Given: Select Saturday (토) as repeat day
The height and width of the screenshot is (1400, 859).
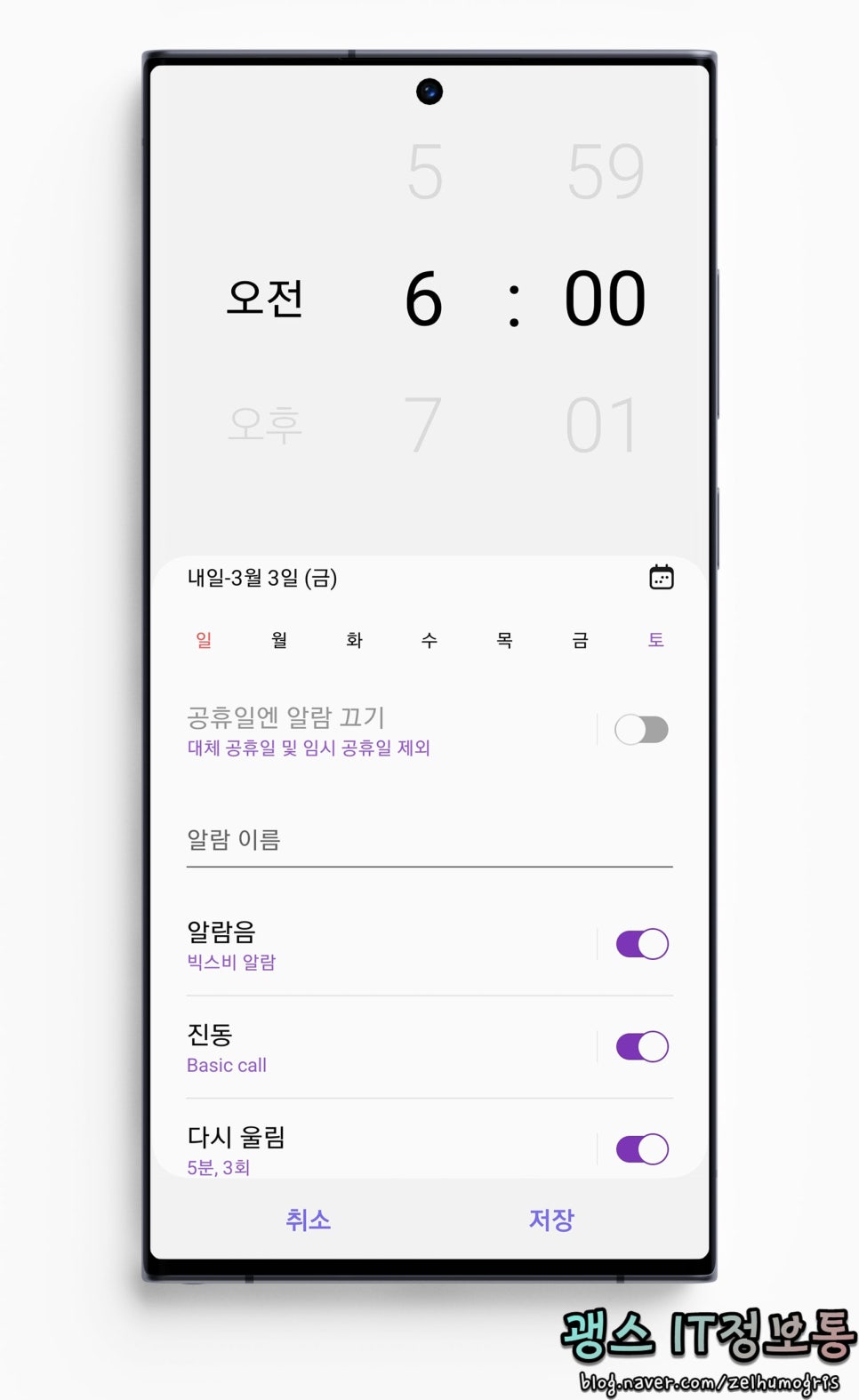Looking at the screenshot, I should click(x=655, y=640).
